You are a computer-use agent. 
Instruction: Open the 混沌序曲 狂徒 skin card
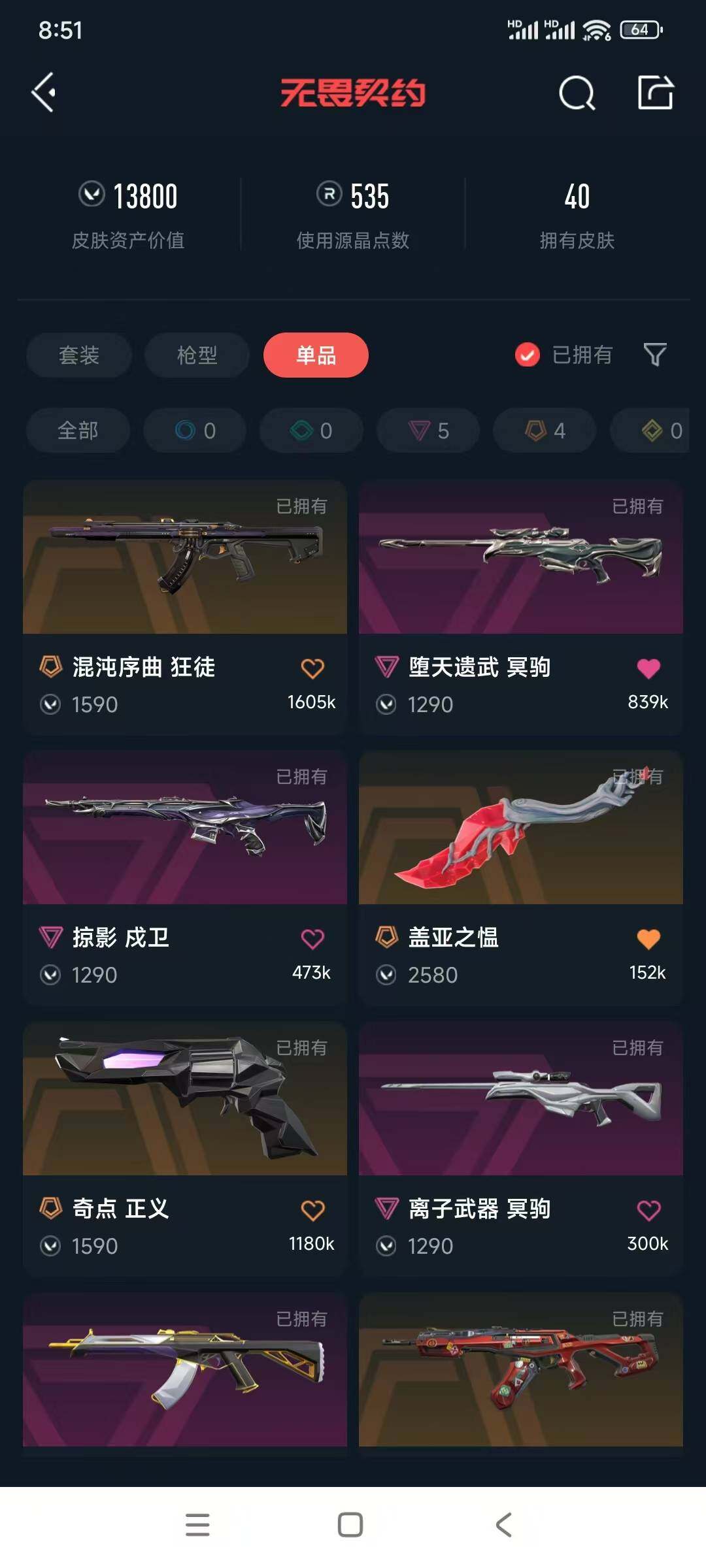[x=185, y=608]
